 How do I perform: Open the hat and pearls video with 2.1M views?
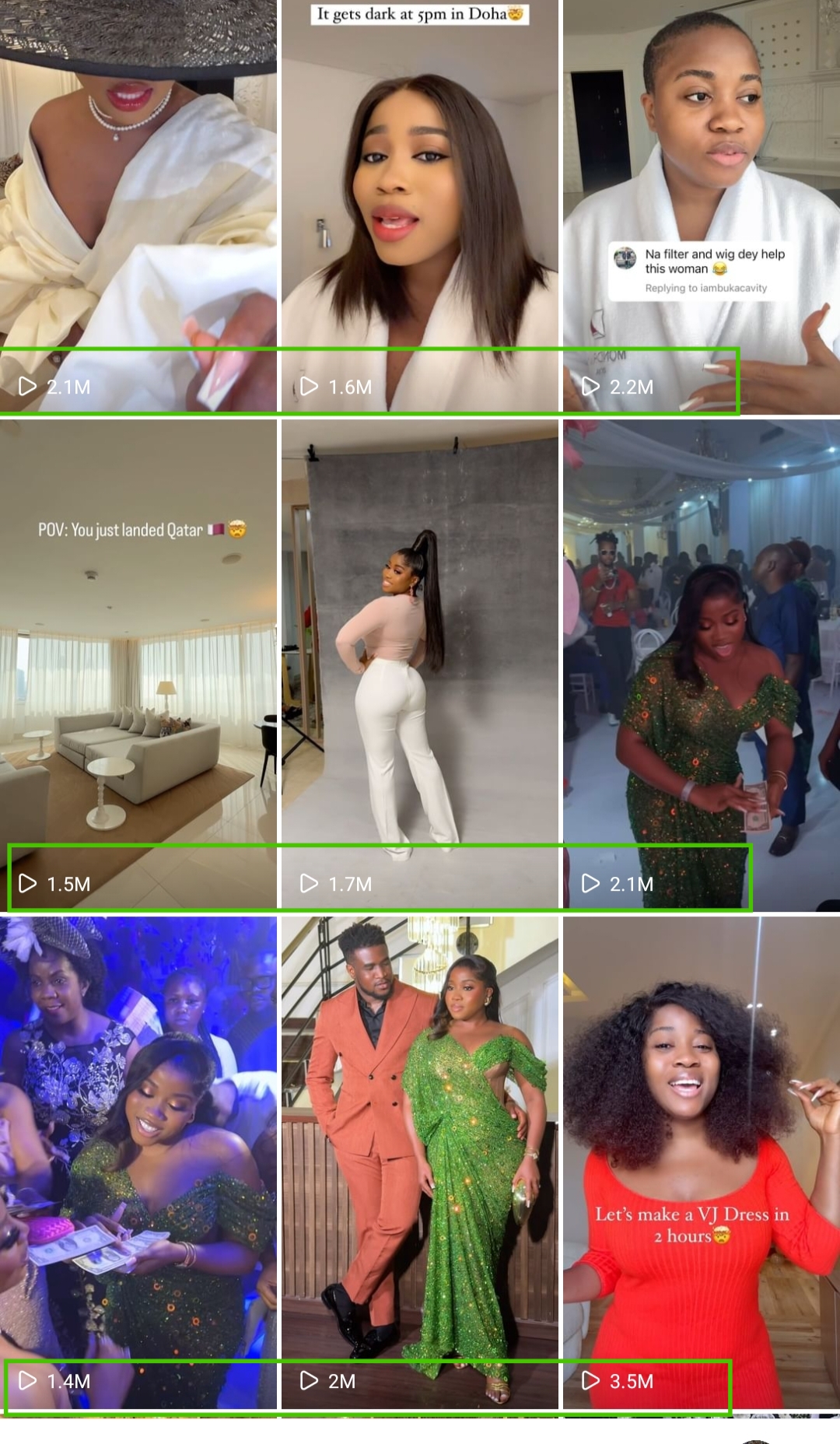(x=138, y=205)
